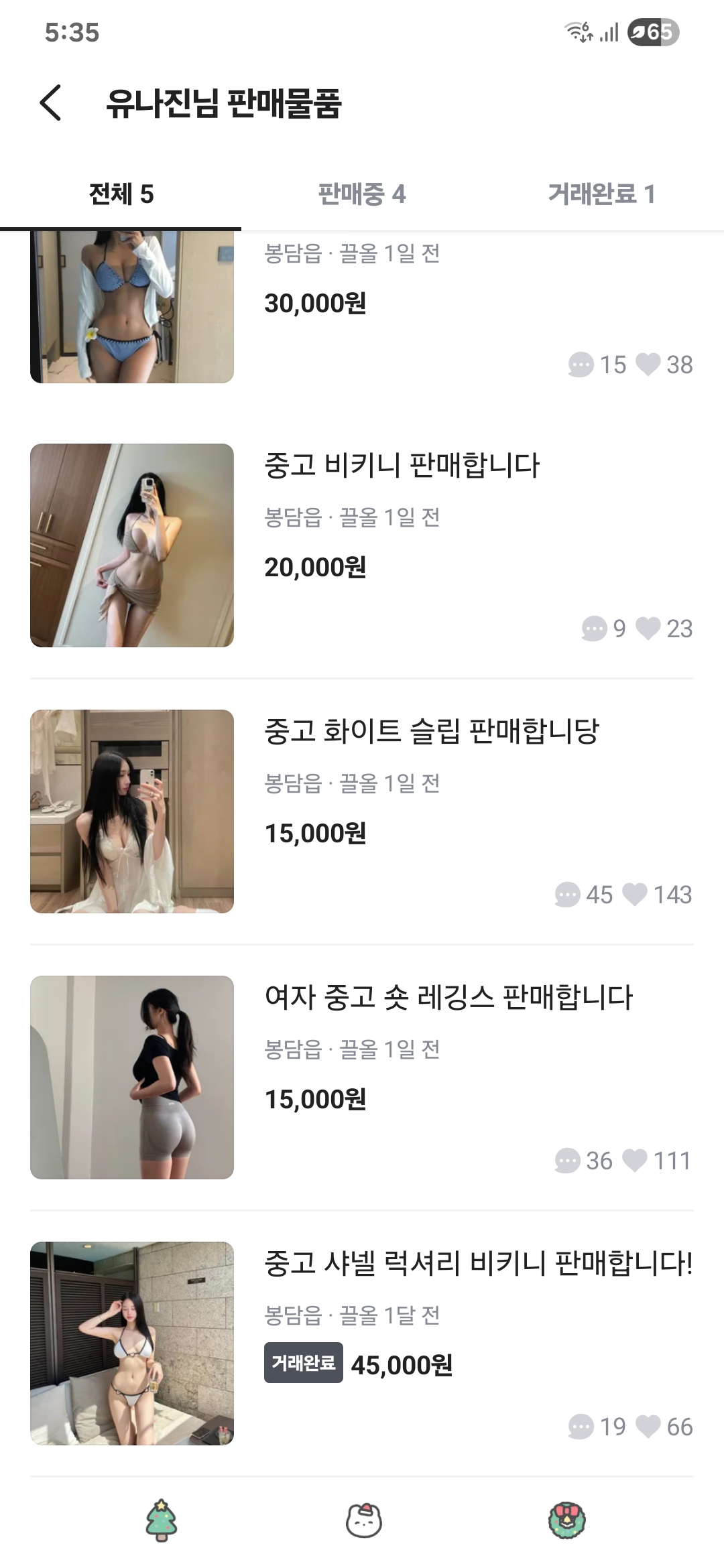Go back using the back arrow
Image resolution: width=724 pixels, height=1568 pixels.
coord(51,103)
